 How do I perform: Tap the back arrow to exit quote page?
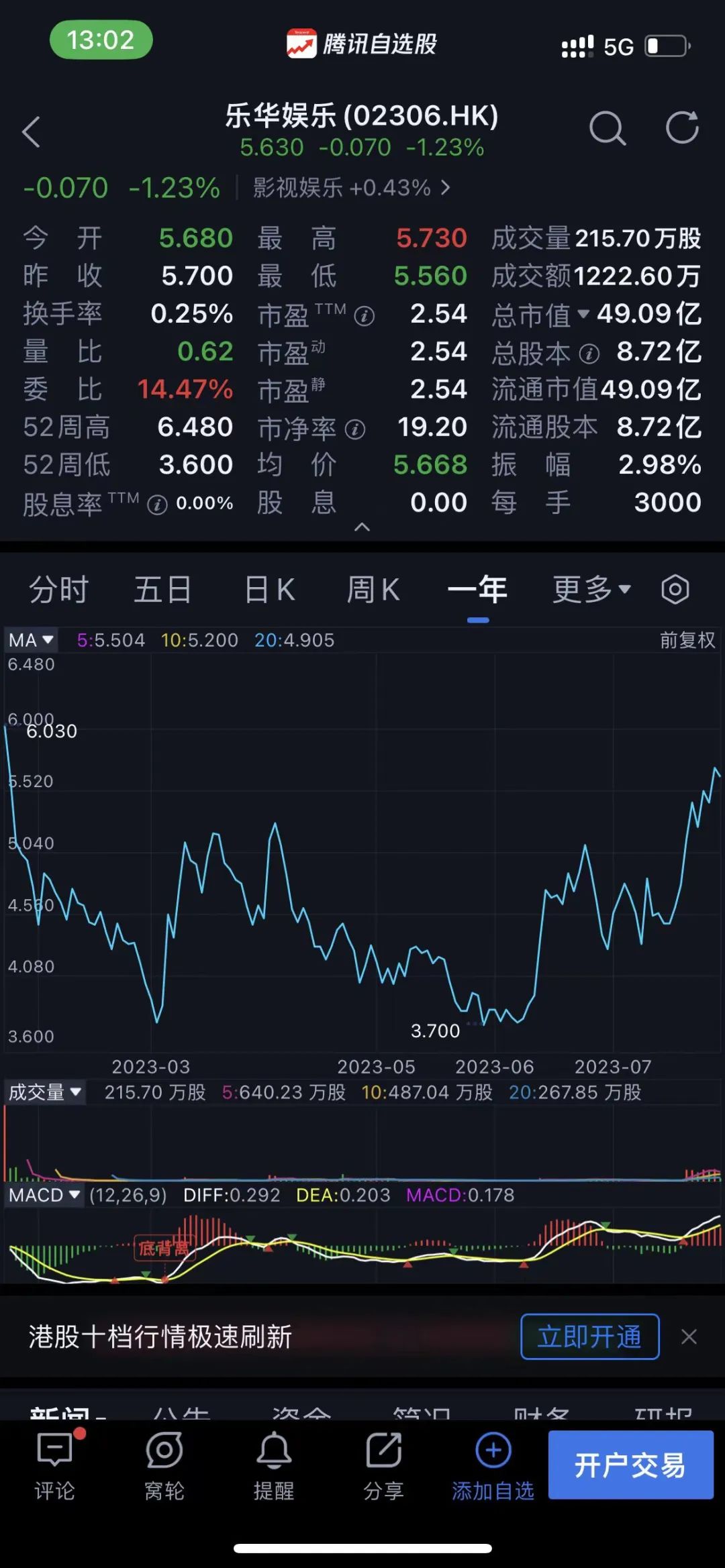pos(30,132)
